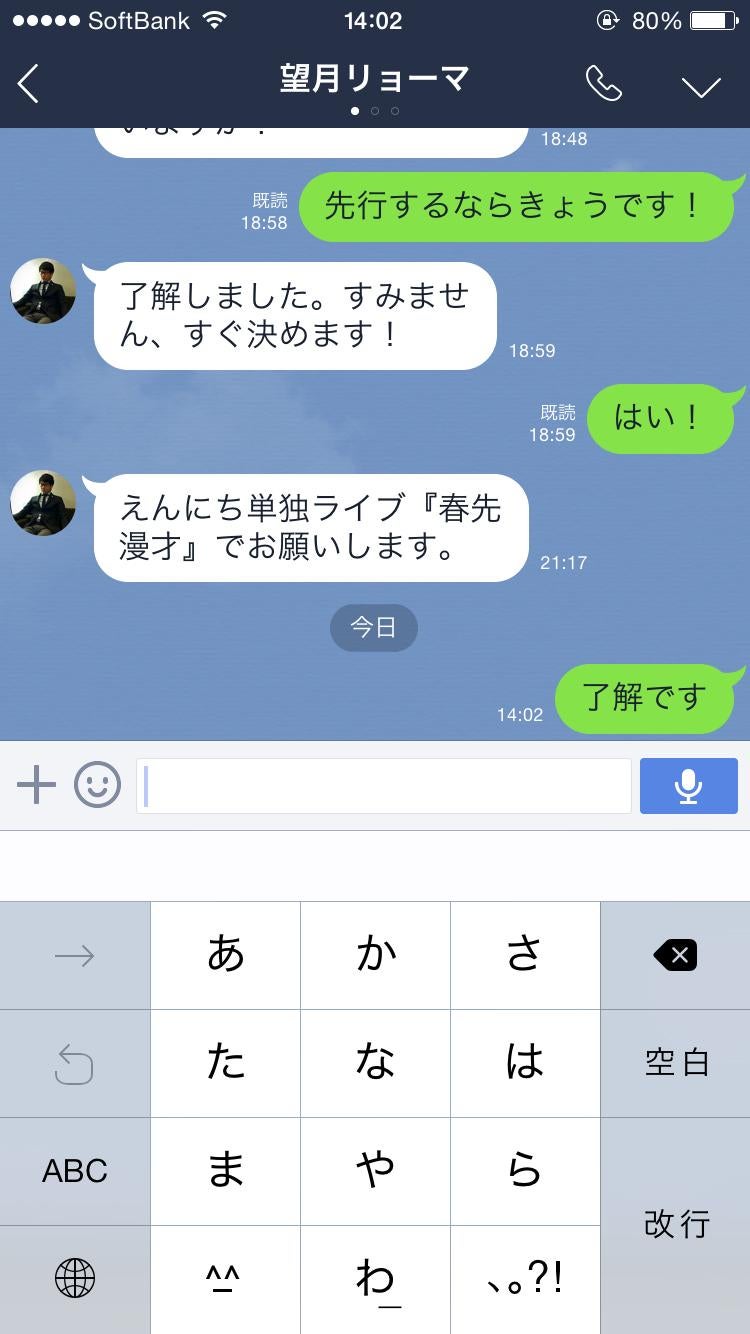This screenshot has height=1334, width=750.
Task: Expand the chevron menu next to the call icon
Action: tap(700, 85)
